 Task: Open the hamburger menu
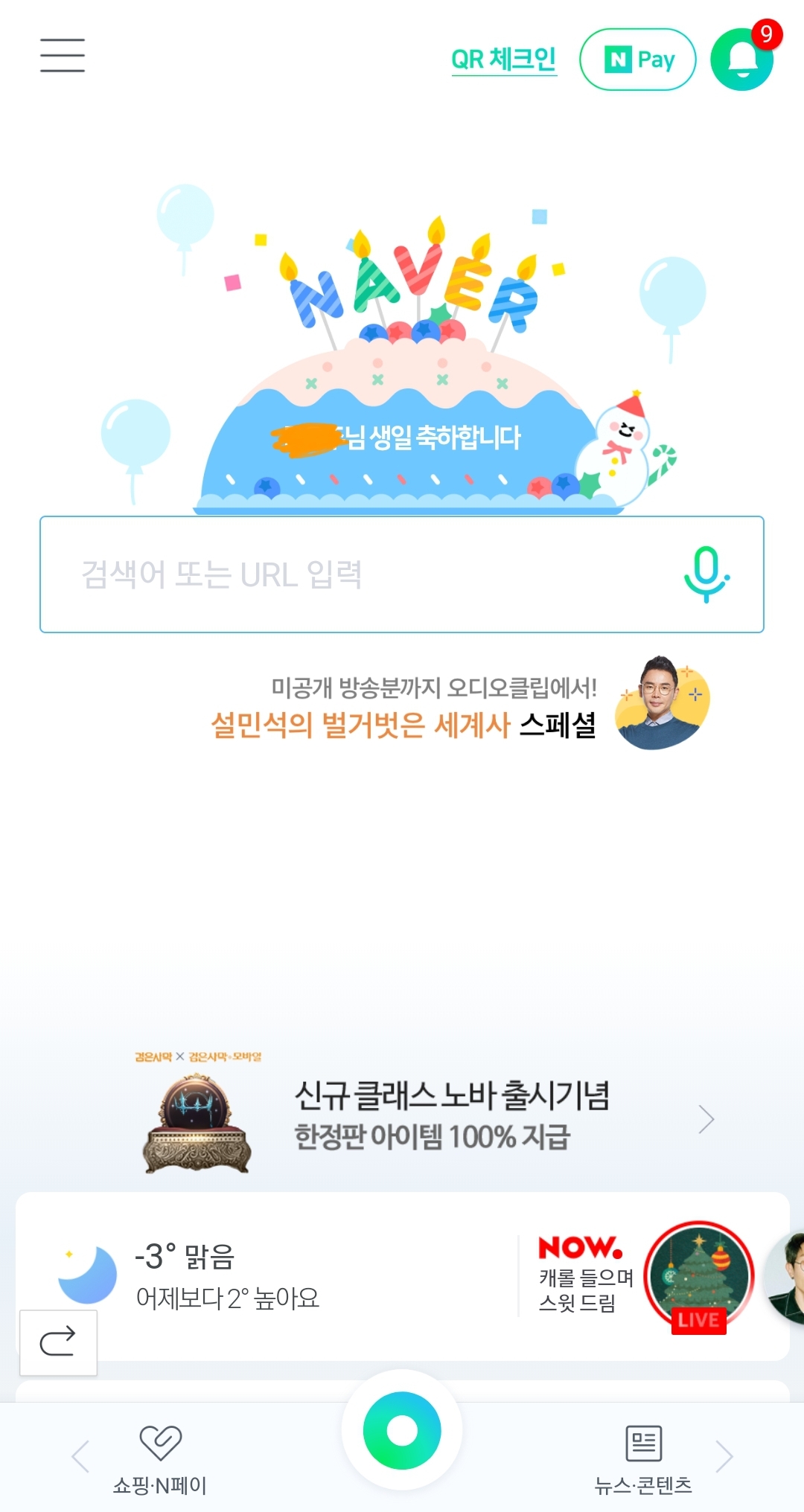[63, 56]
